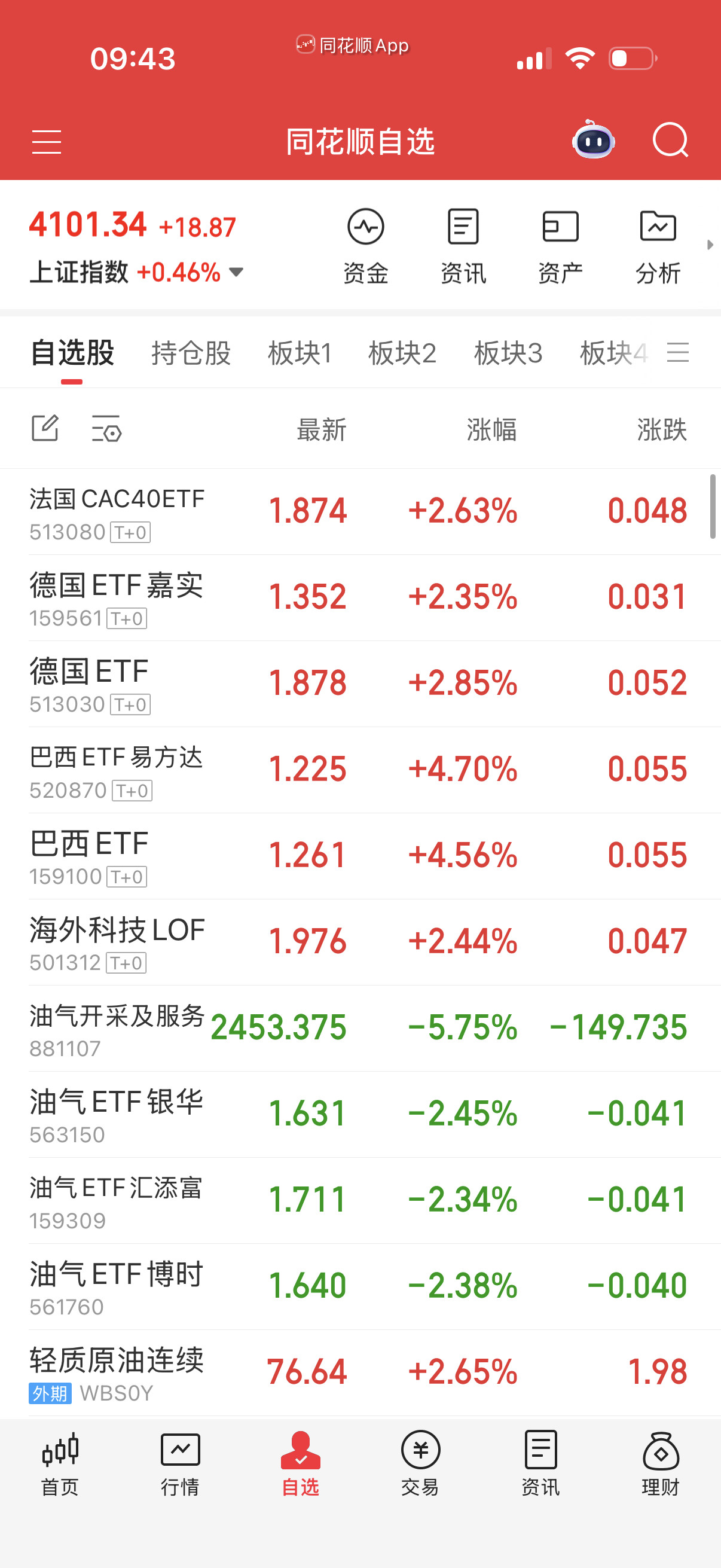Open the 资金 funds flow icon

coord(366,242)
